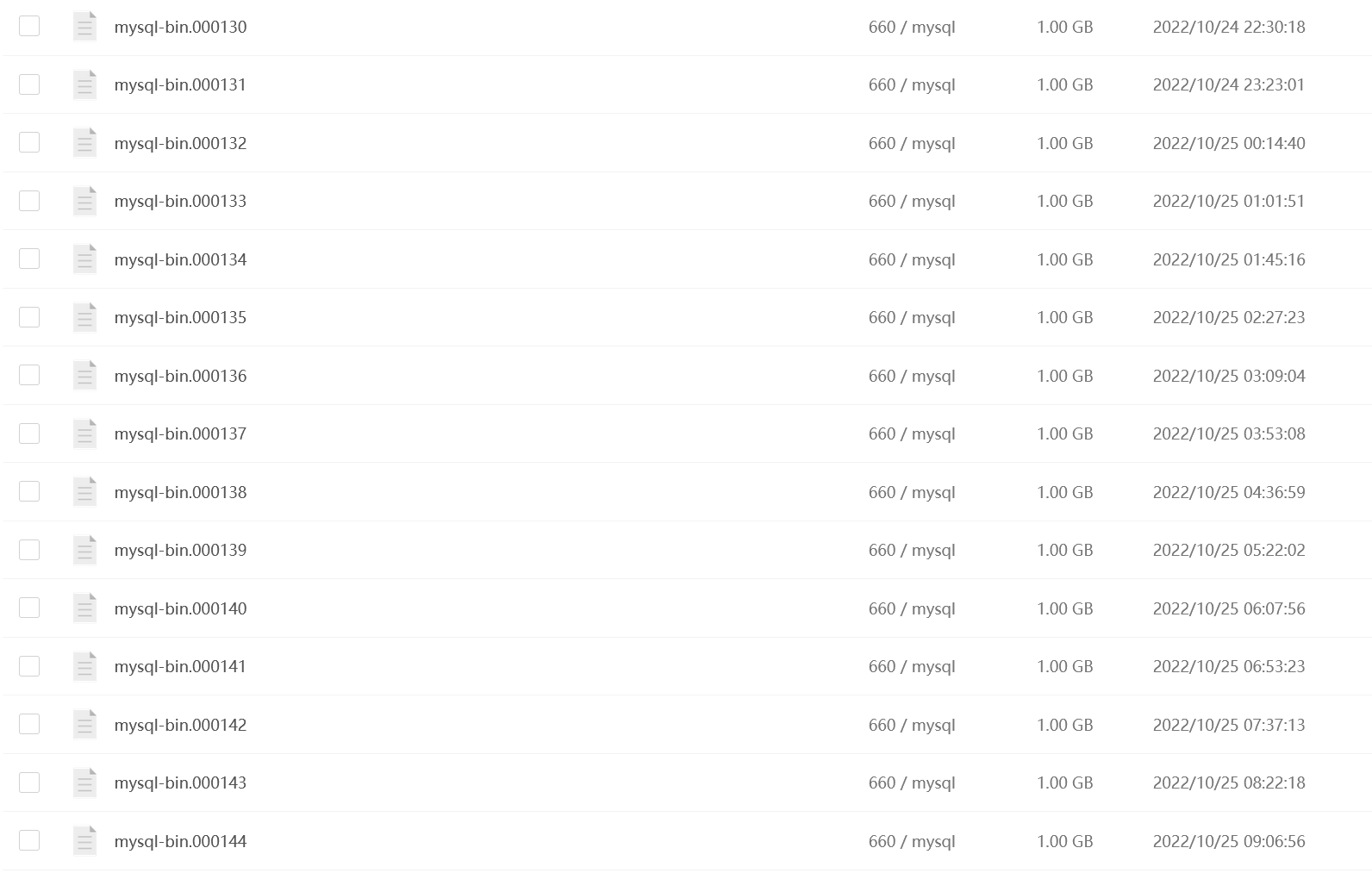Select the checkbox beside mysql-bin.000141

coord(29,666)
